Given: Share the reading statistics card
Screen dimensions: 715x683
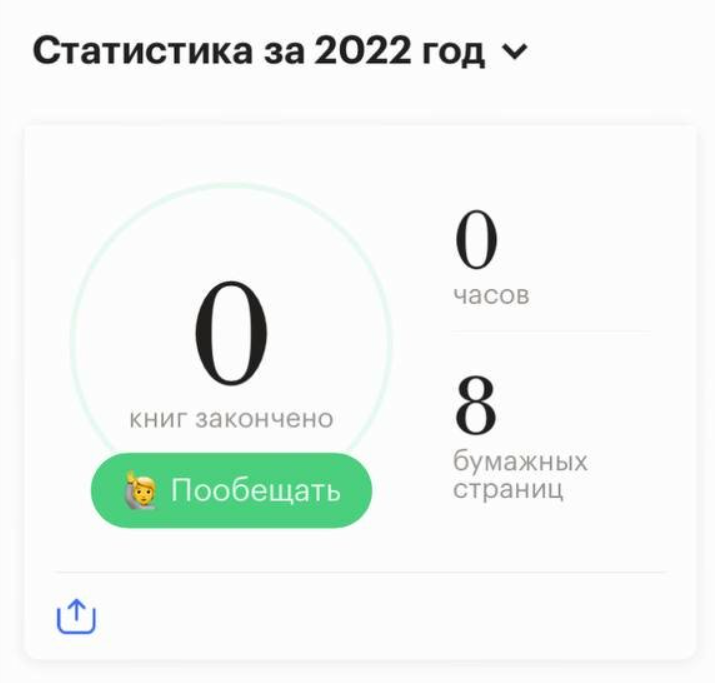Looking at the screenshot, I should click(76, 617).
